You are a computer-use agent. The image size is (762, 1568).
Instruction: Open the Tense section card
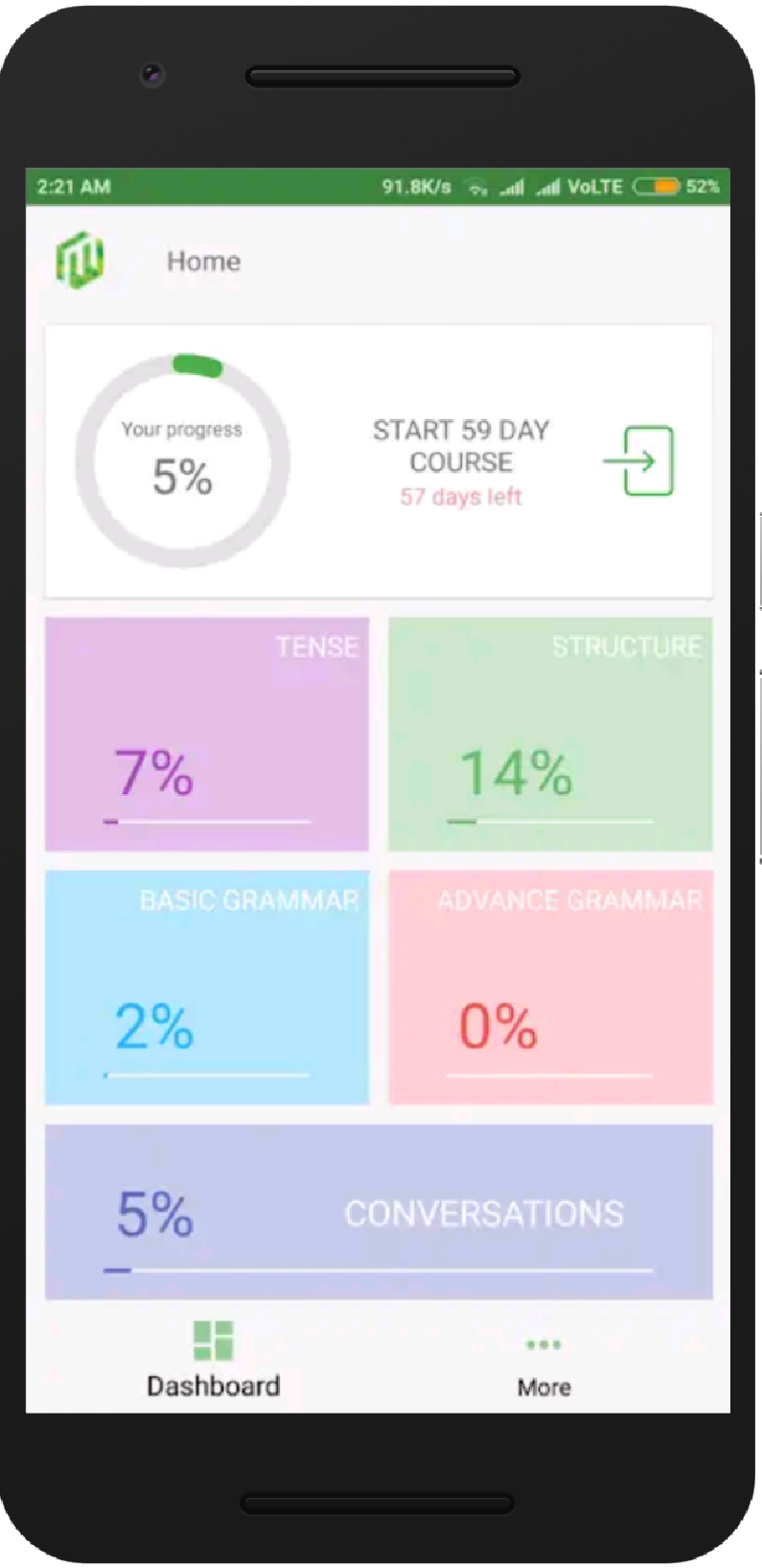207,735
